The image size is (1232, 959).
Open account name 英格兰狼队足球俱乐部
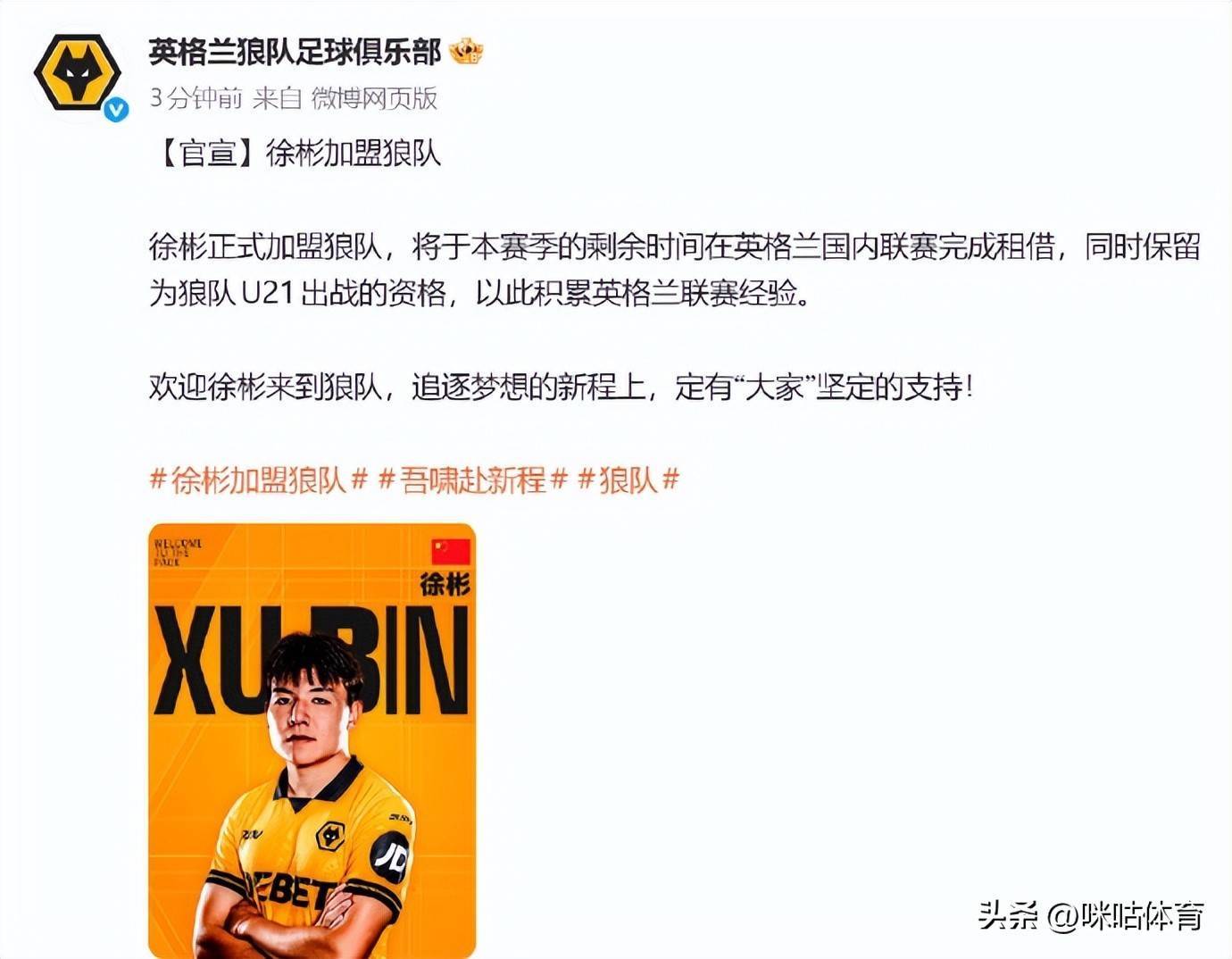[x=295, y=52]
